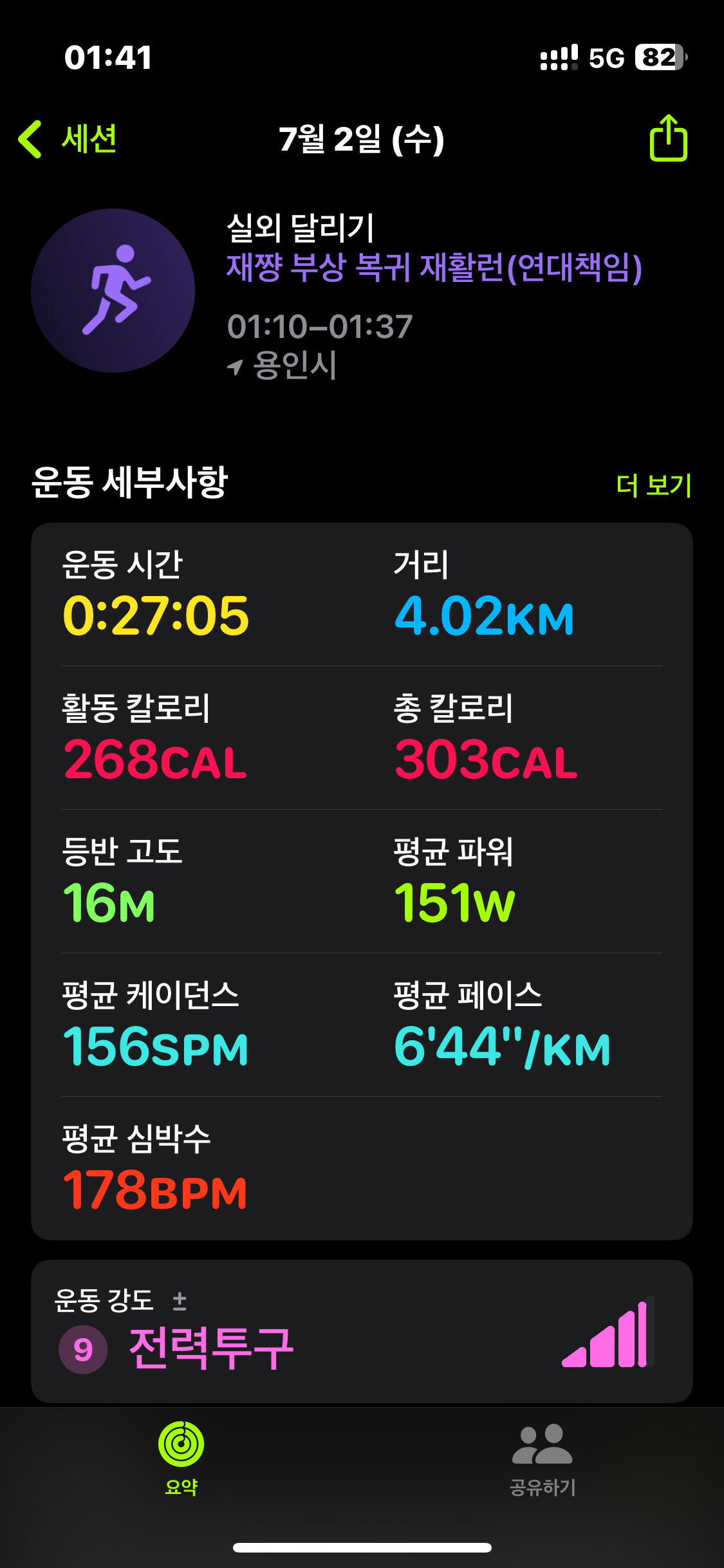Viewport: 724px width, 1568px height.
Task: Switch to the 공유하기 tab
Action: coord(543,1458)
